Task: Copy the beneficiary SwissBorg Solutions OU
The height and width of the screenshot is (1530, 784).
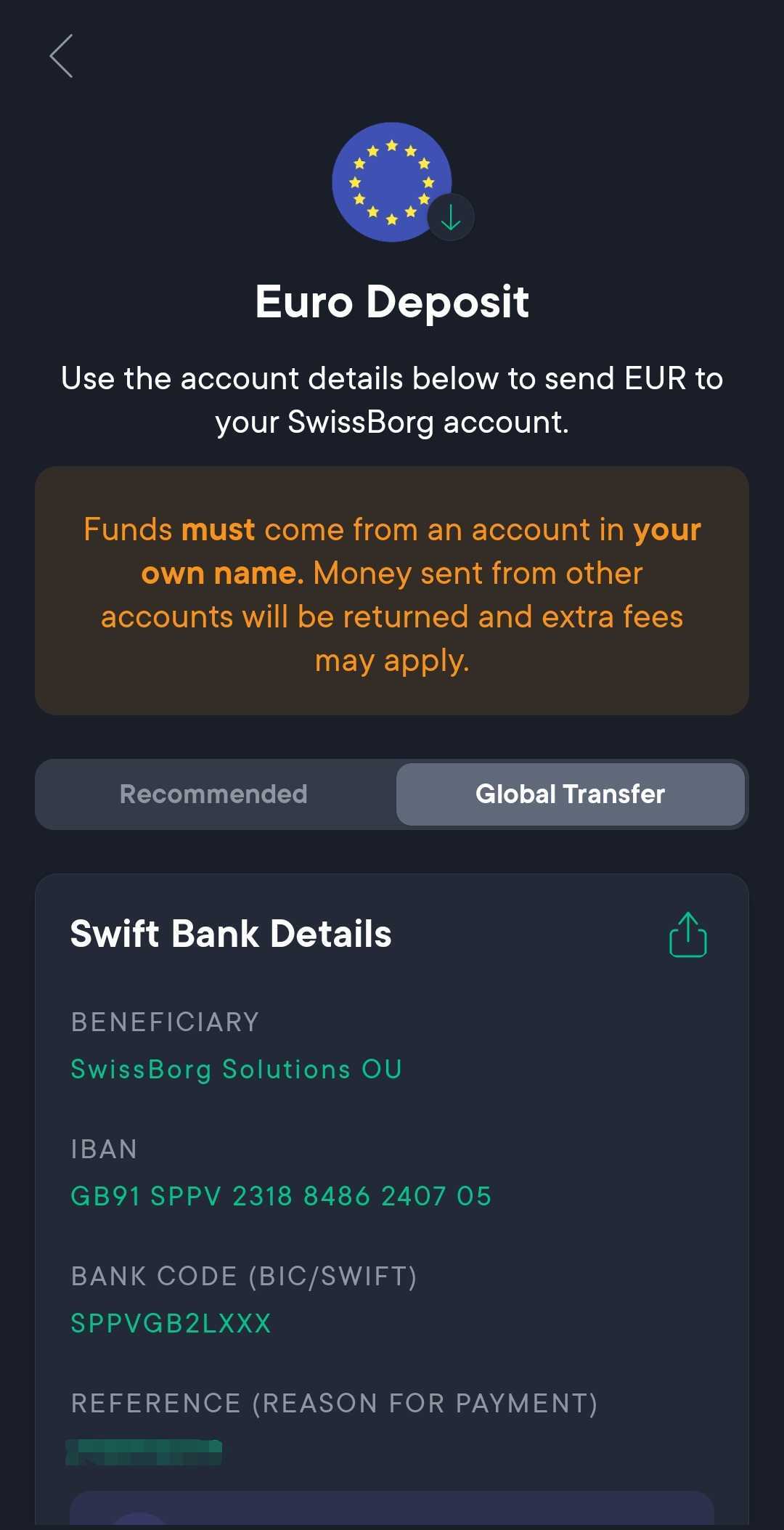Action: (236, 1069)
